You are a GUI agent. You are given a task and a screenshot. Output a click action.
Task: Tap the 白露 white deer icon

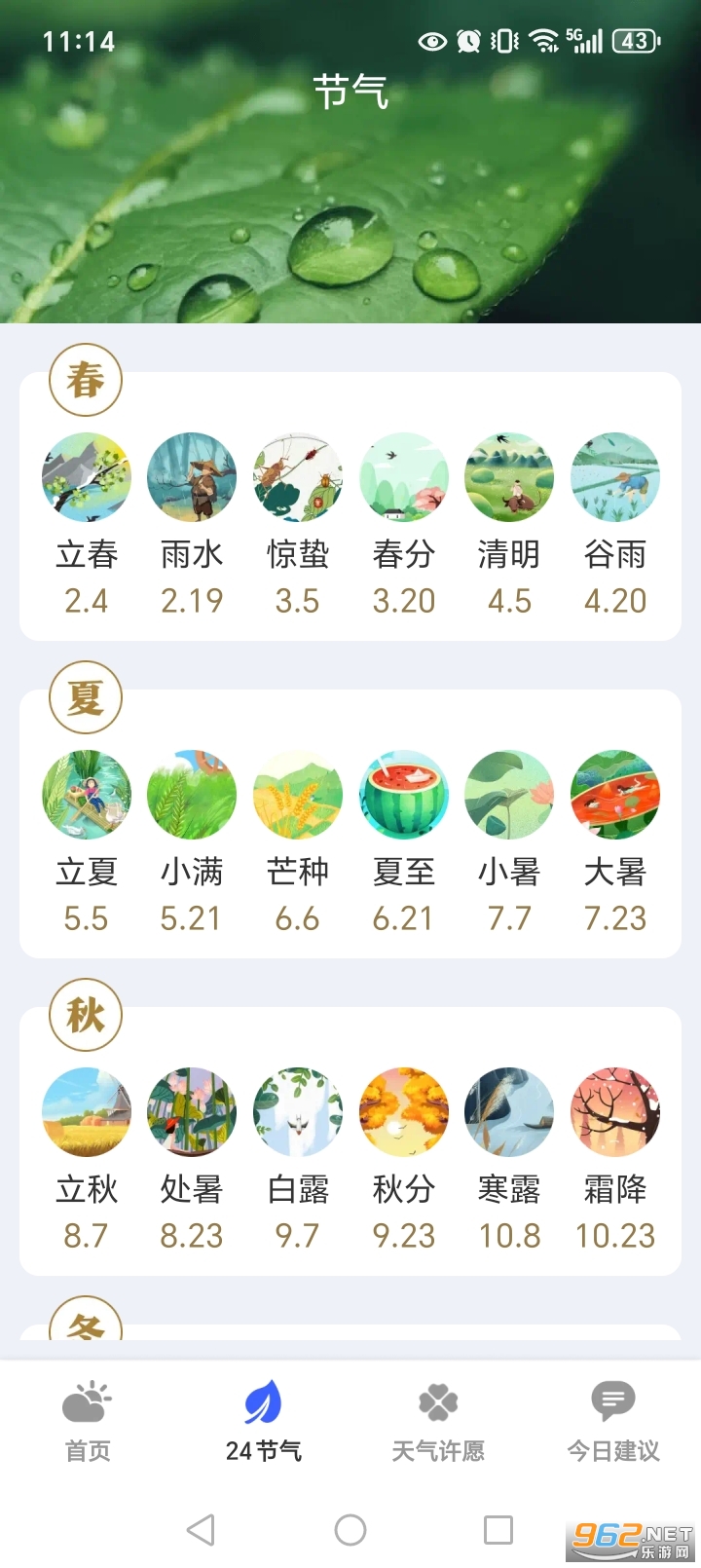tap(297, 1112)
